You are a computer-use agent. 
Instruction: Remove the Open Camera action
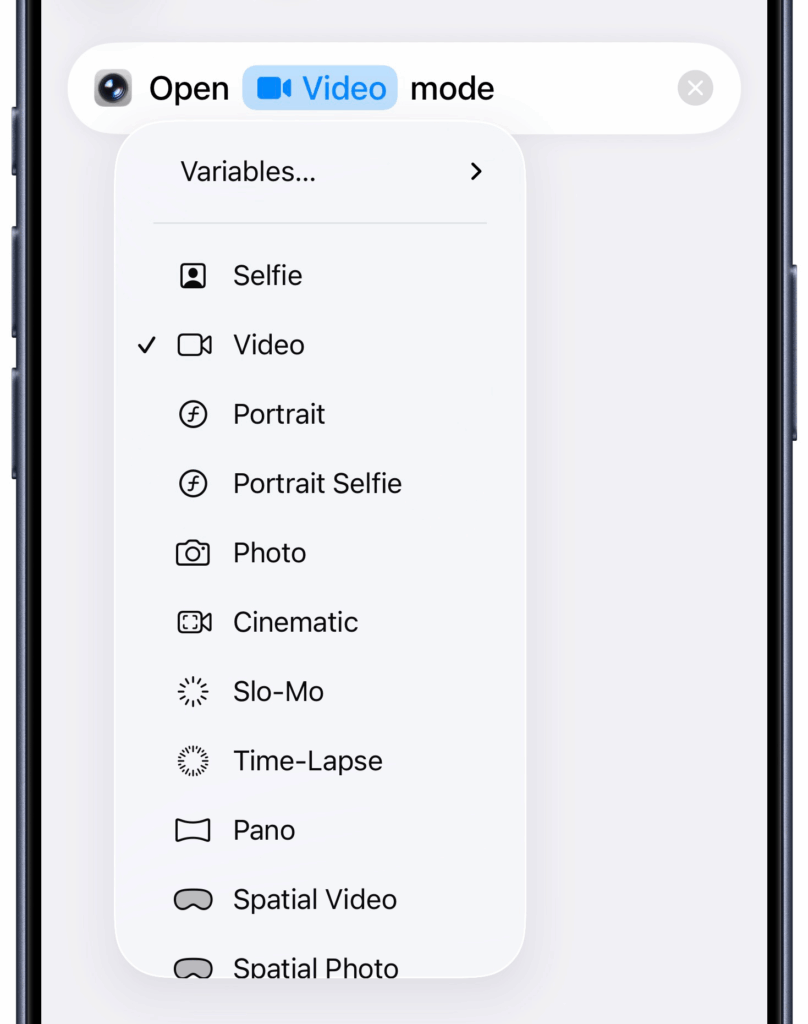tap(695, 89)
